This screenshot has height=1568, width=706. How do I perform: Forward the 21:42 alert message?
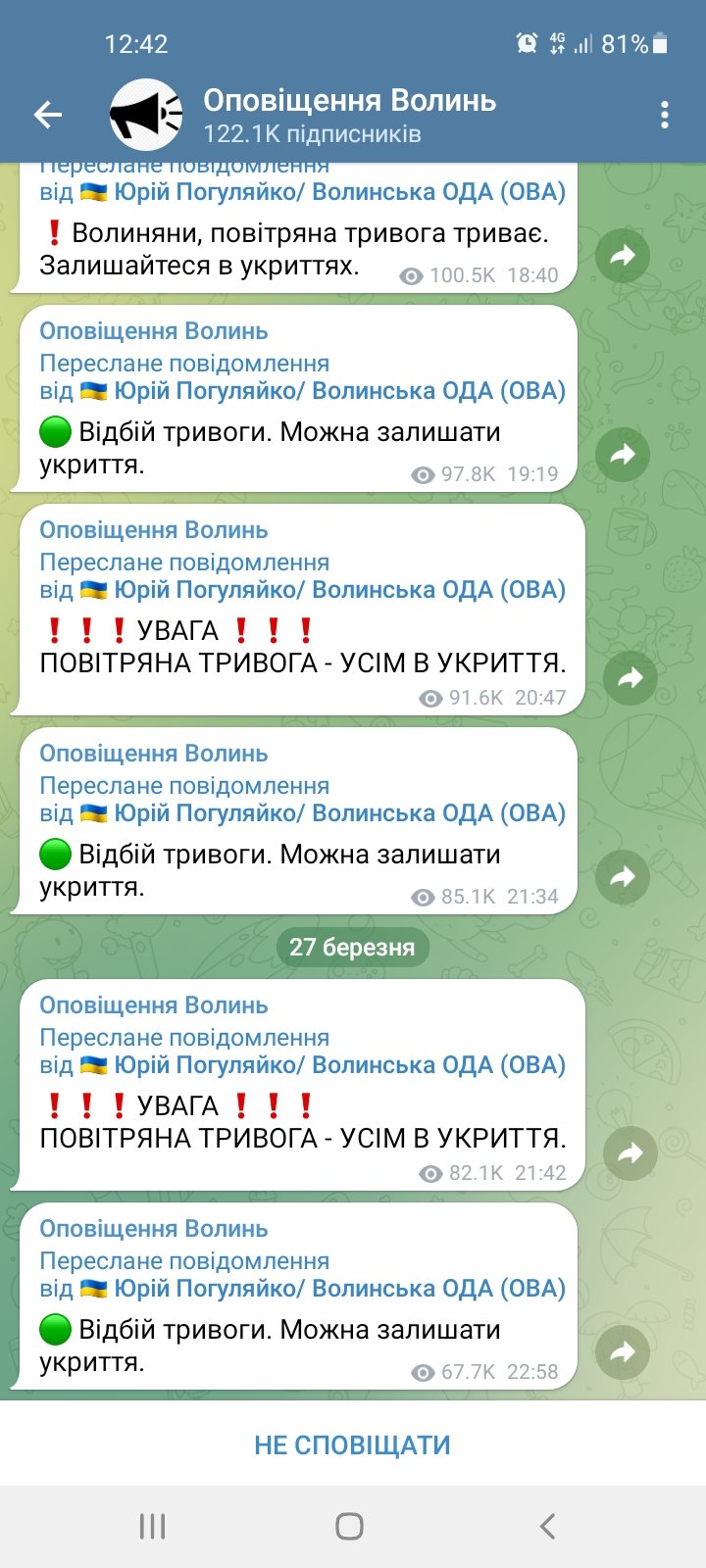pyautogui.click(x=630, y=1152)
